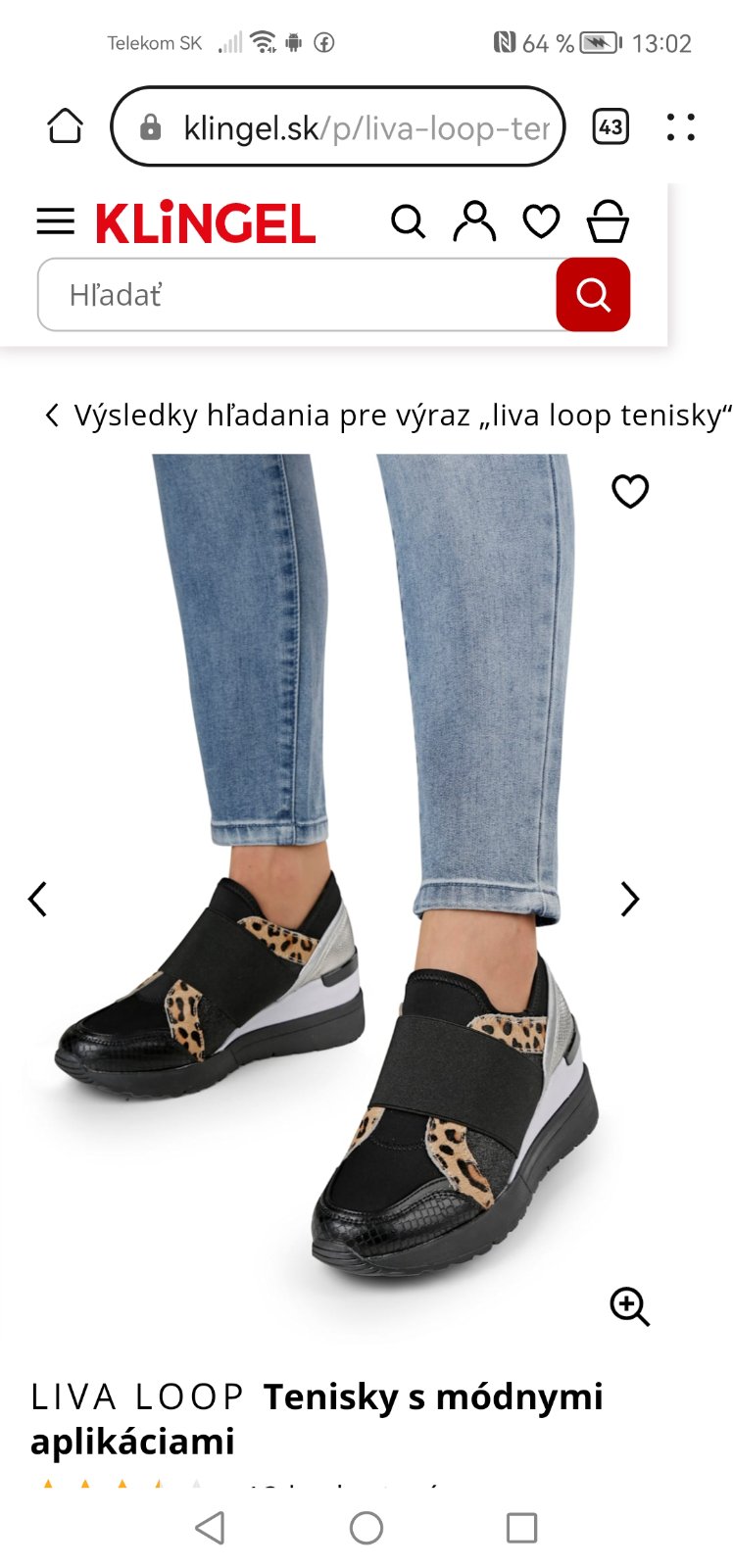
Task: Add the sneakers to favourites via heart
Action: tap(630, 491)
